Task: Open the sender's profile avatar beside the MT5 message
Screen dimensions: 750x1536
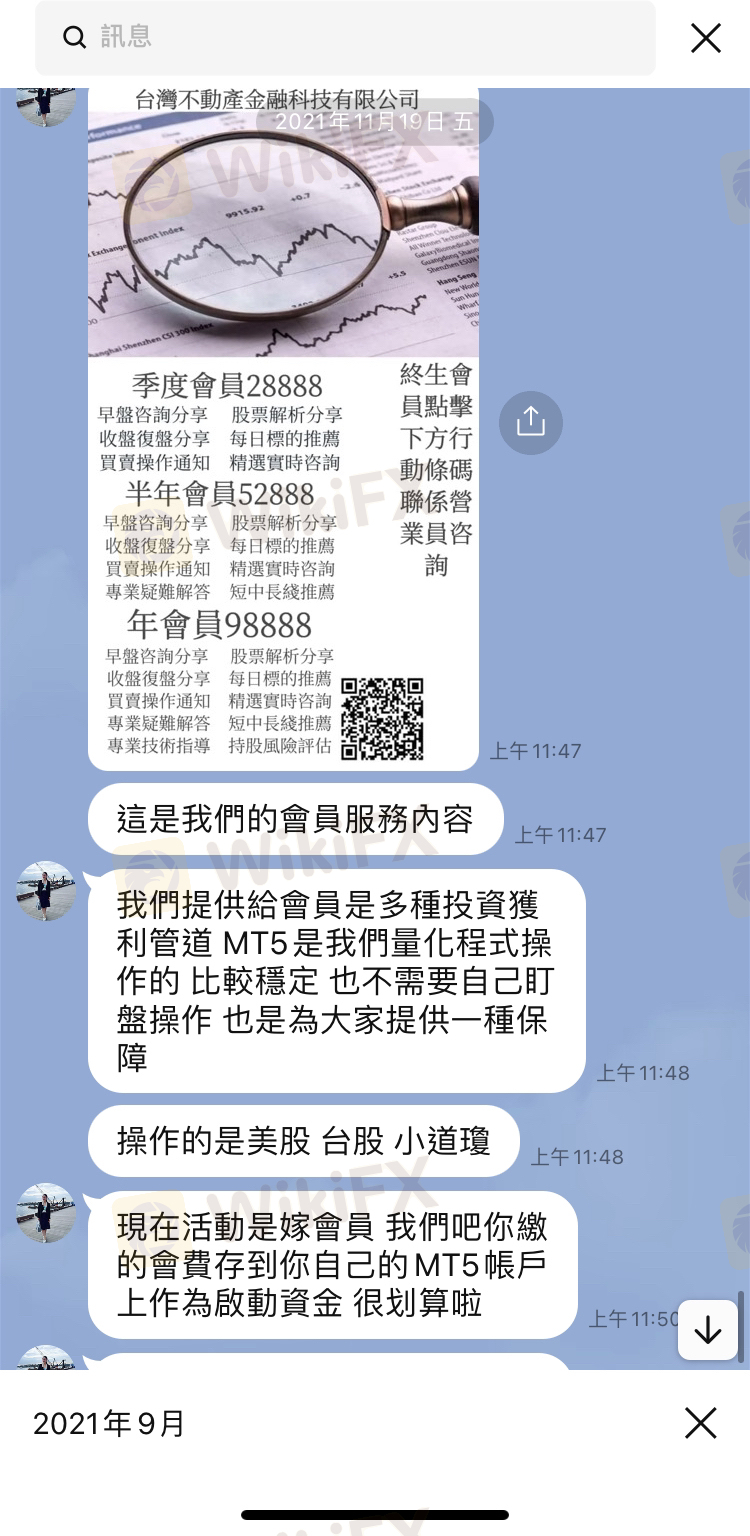Action: point(46,891)
